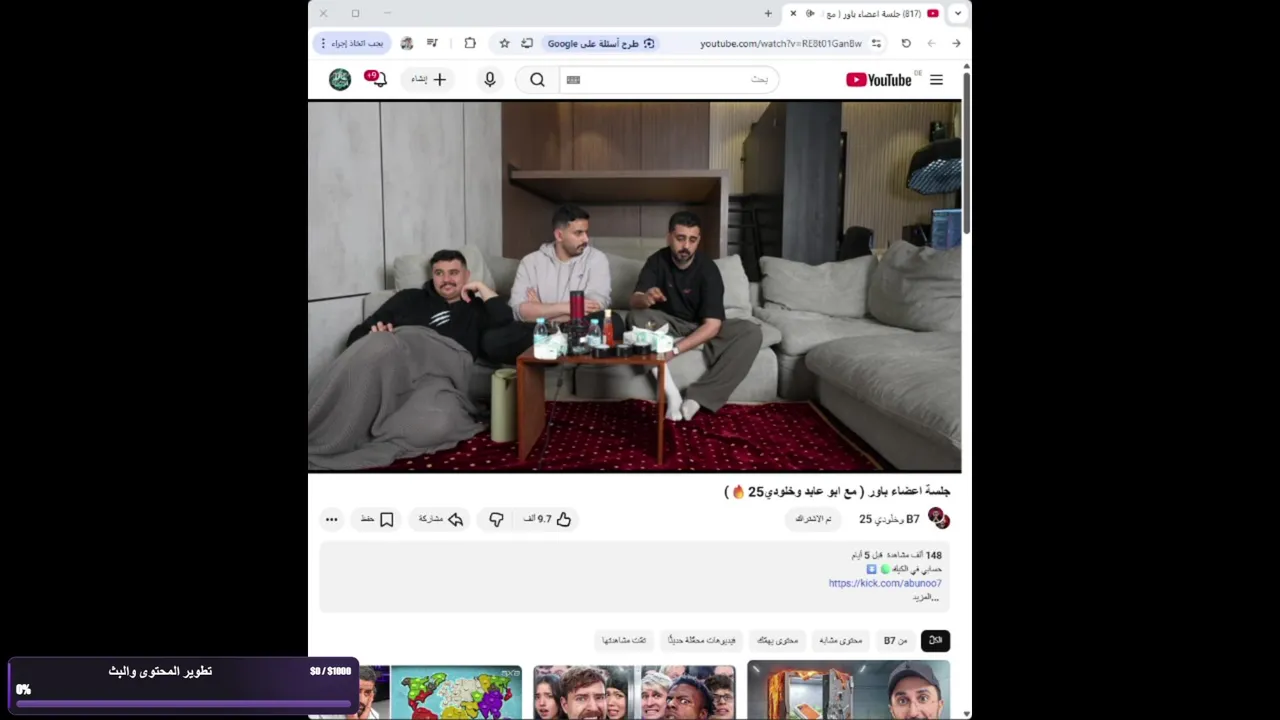The image size is (1280, 720).
Task: Tap the subscribed (تم الاشتراك) button
Action: coord(813,519)
